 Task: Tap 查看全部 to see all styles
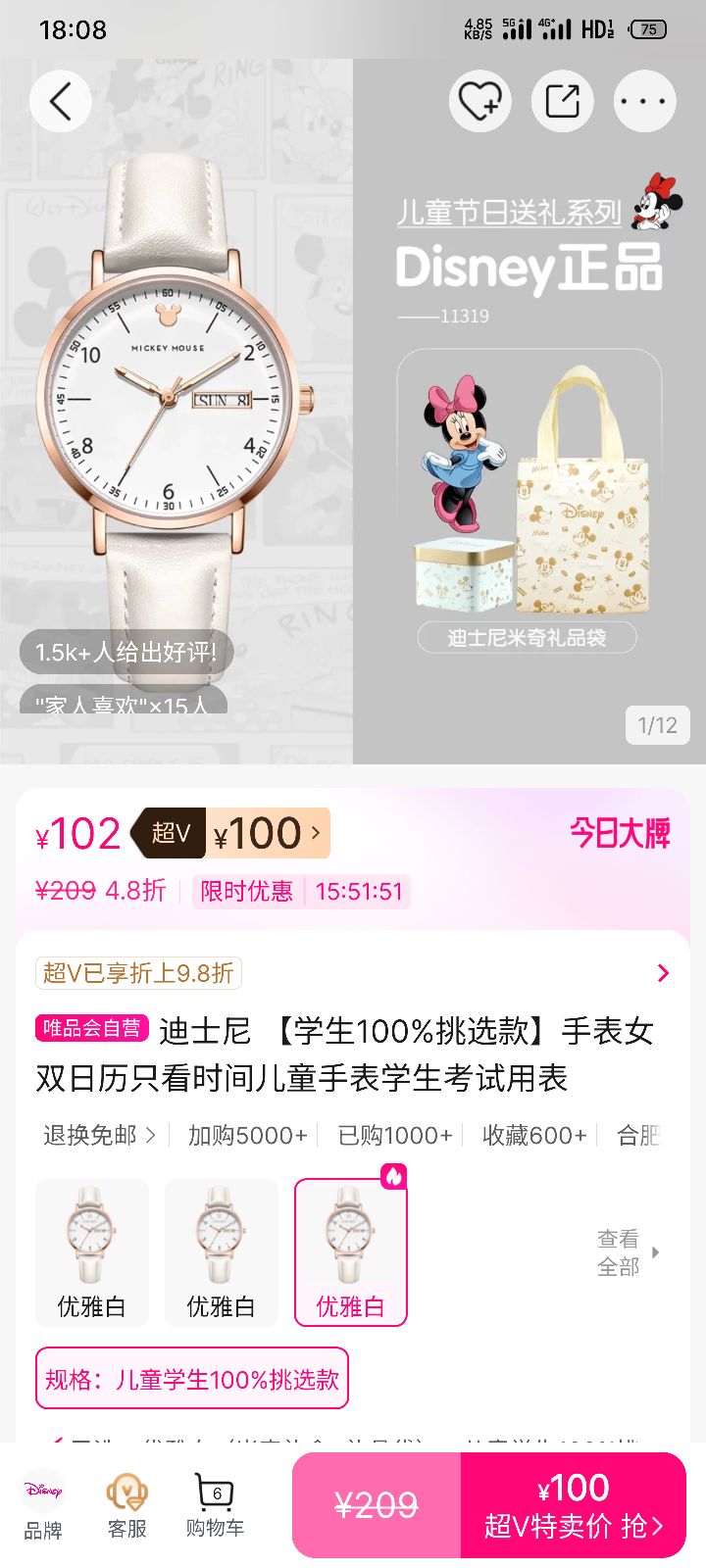click(x=619, y=1251)
